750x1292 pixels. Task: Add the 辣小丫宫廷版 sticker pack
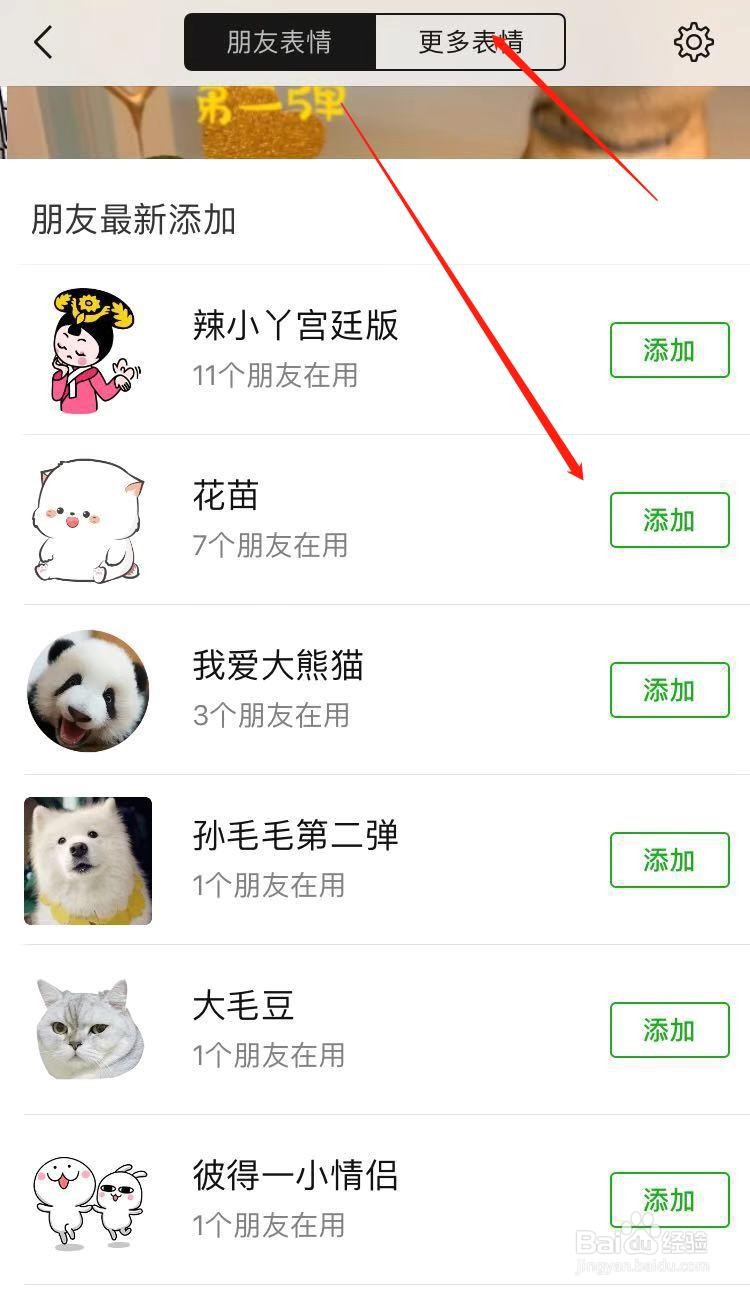click(668, 350)
